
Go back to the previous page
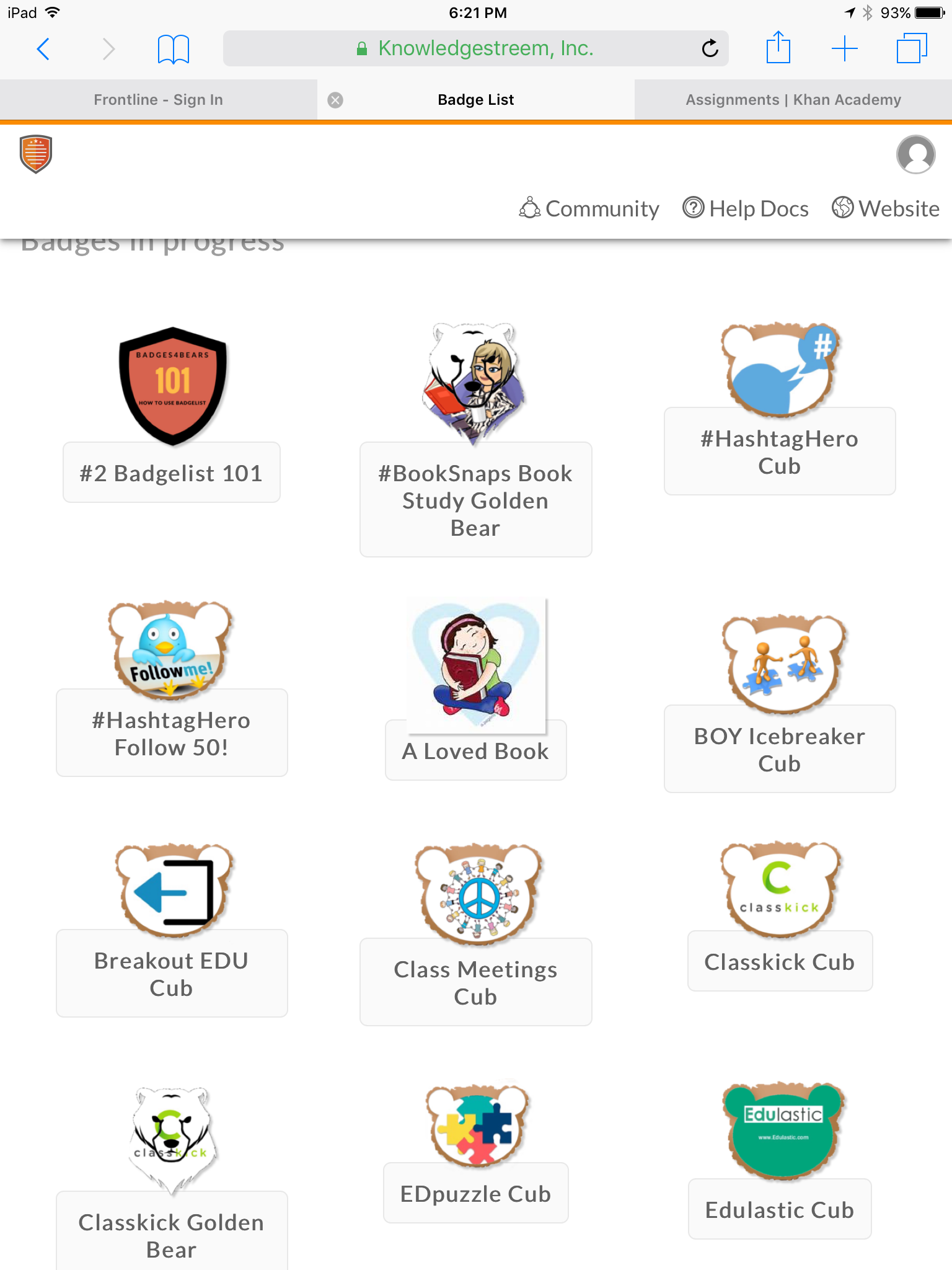(x=43, y=48)
